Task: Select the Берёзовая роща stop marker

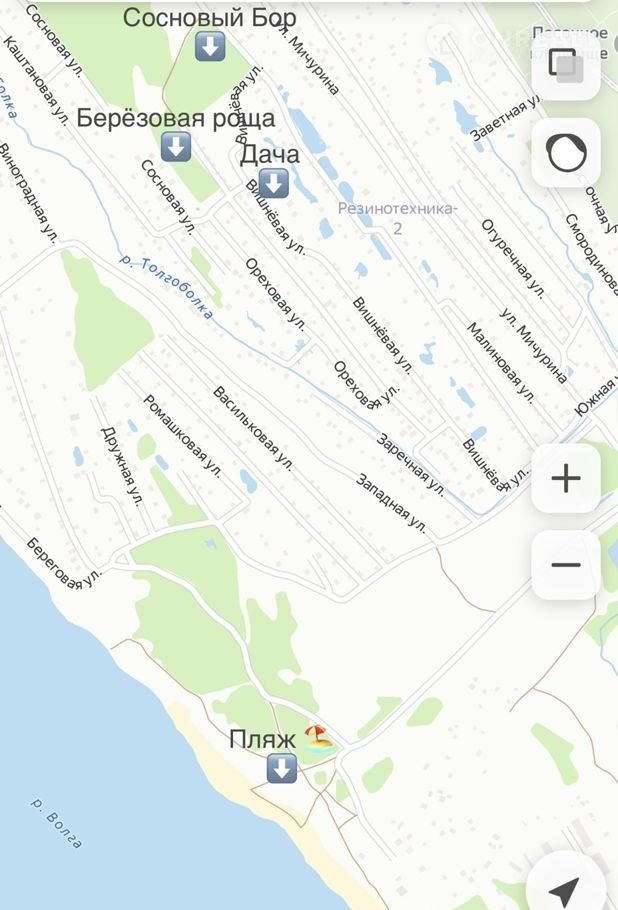Action: coord(176,147)
